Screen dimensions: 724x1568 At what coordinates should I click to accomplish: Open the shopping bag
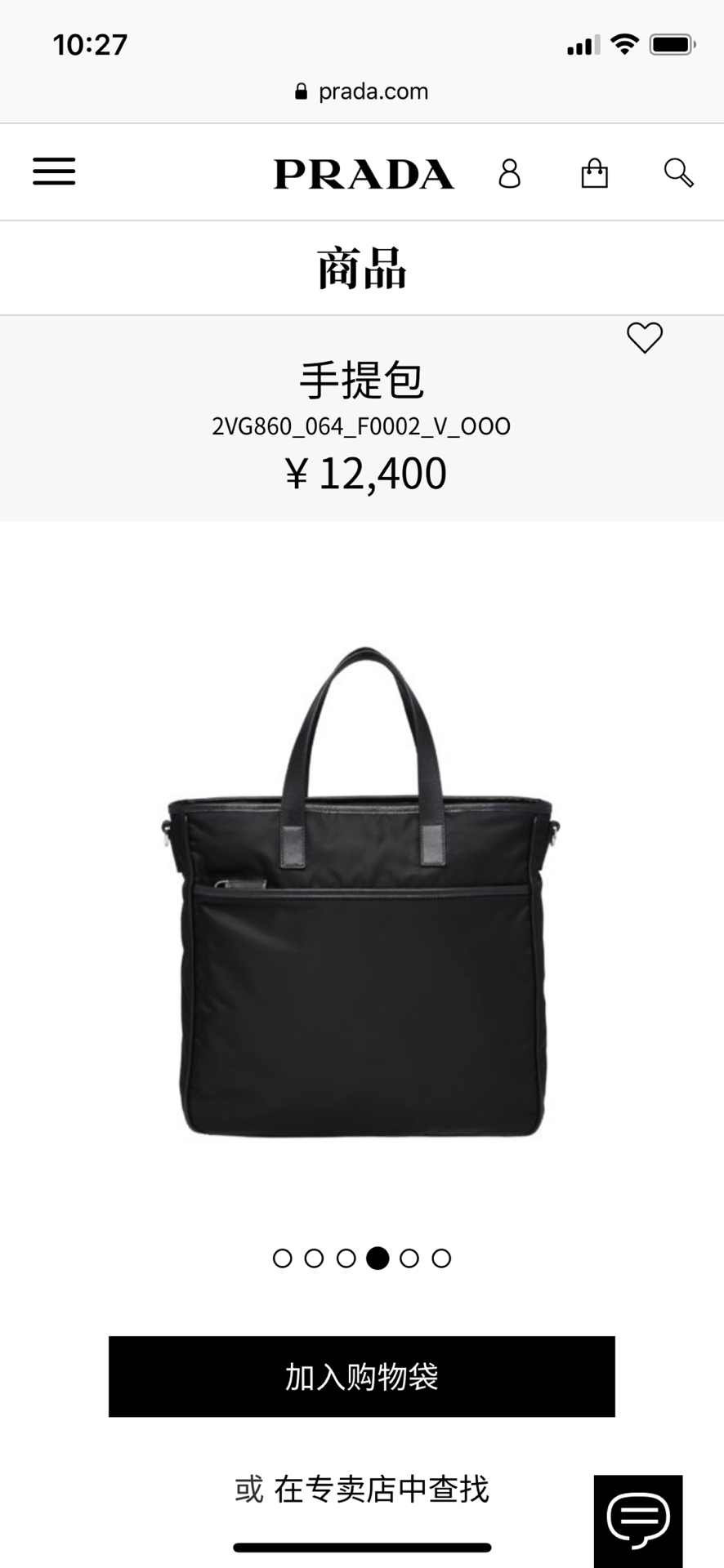(x=594, y=173)
